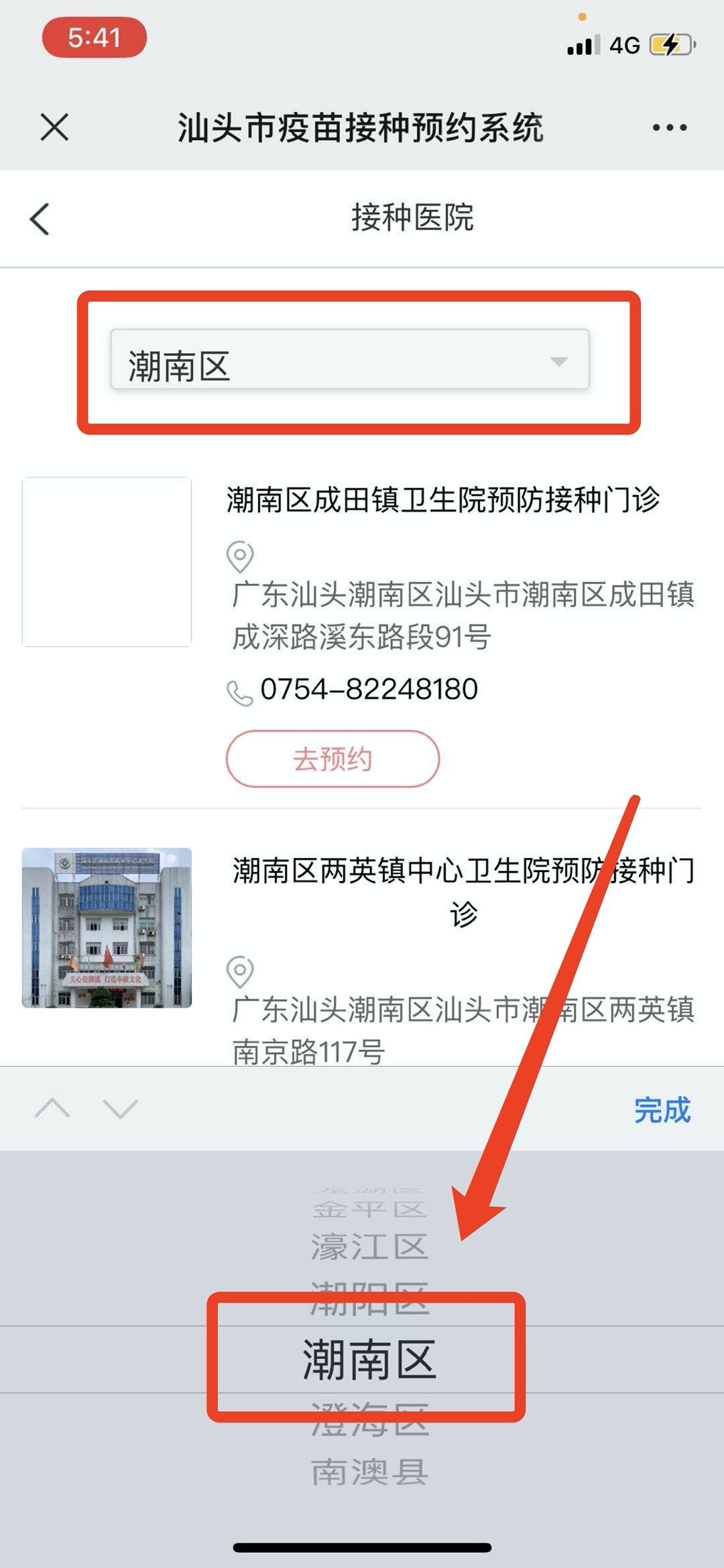Tap 完成 to confirm the picker
This screenshot has width=724, height=1568.
click(662, 1109)
